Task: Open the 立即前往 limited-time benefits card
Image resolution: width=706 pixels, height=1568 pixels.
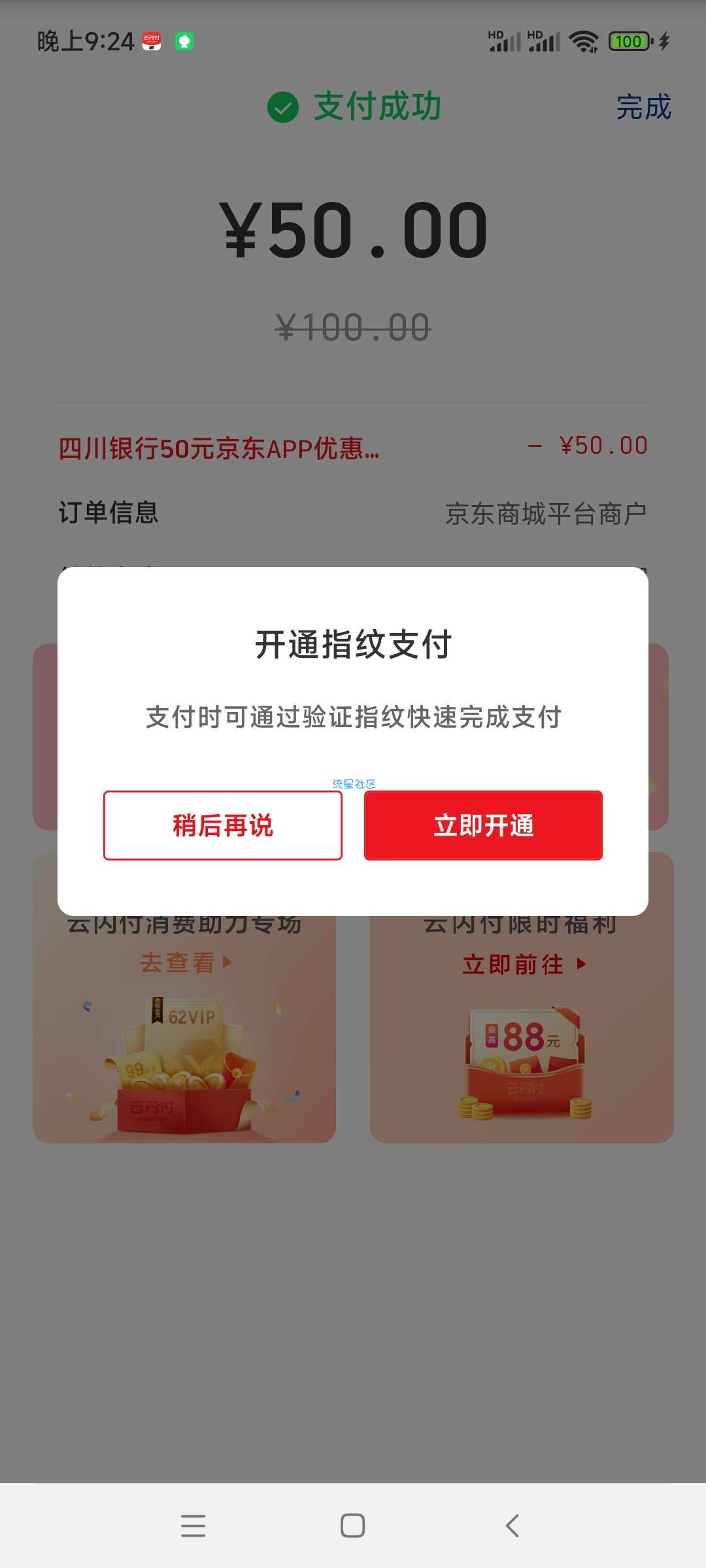Action: coord(522,1029)
